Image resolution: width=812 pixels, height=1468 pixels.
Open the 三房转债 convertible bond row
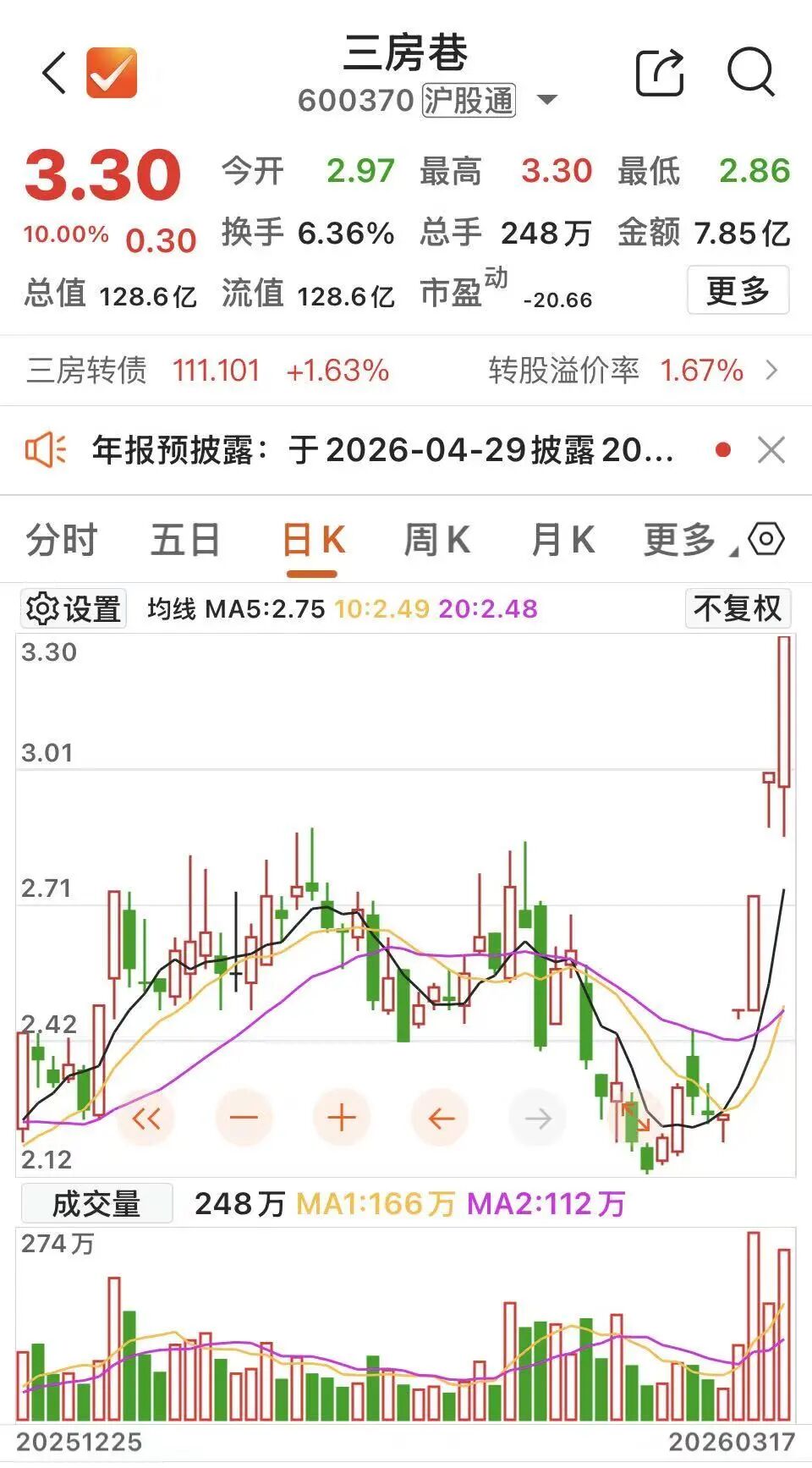[404, 371]
